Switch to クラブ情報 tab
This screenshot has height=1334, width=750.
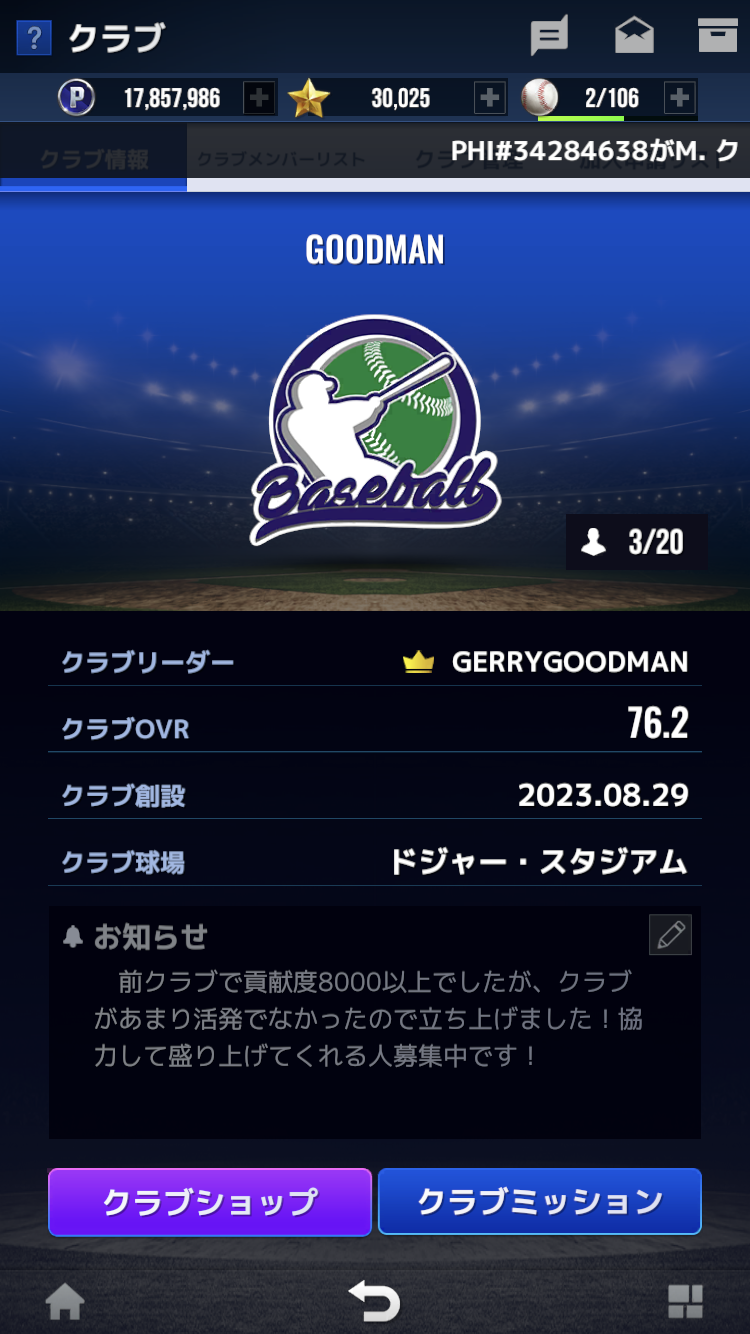[94, 158]
